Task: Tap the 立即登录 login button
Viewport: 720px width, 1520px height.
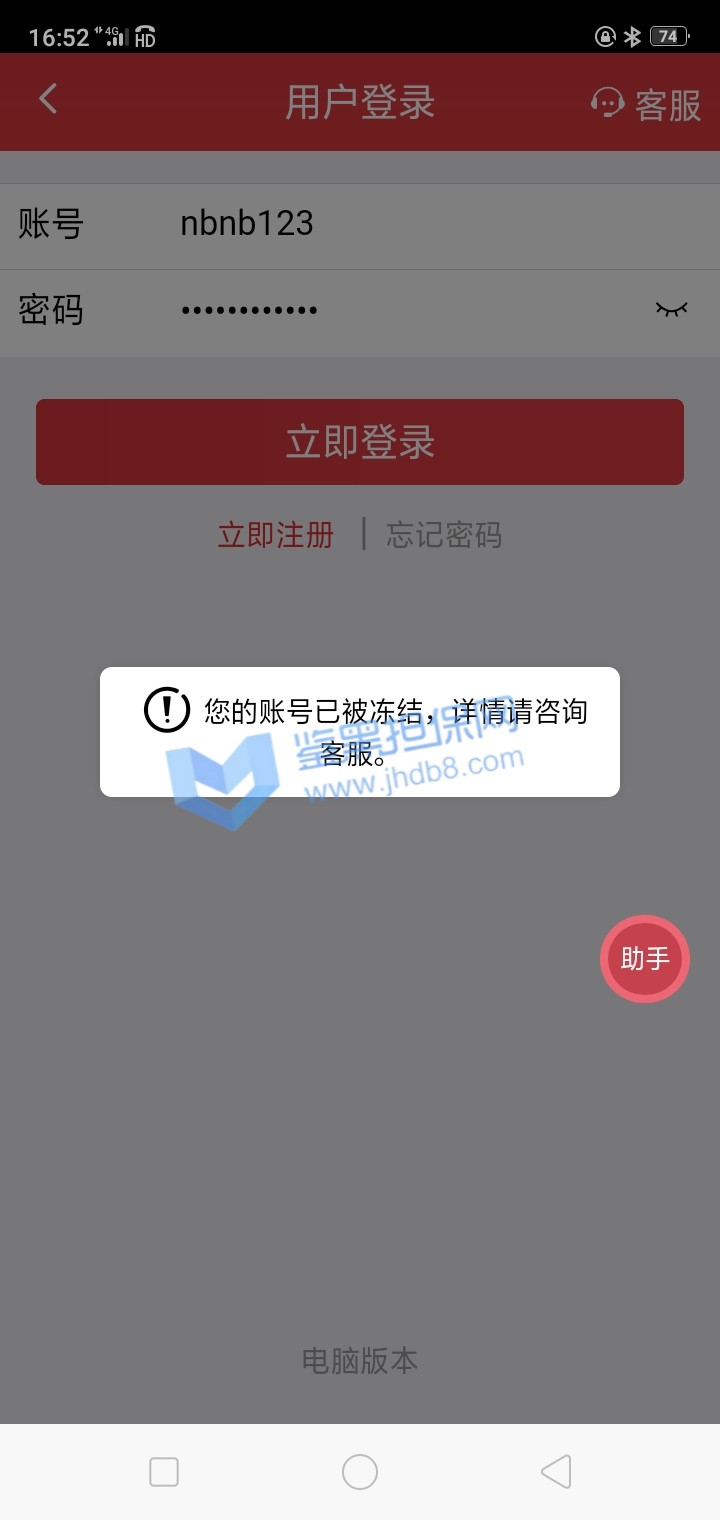Action: (360, 442)
